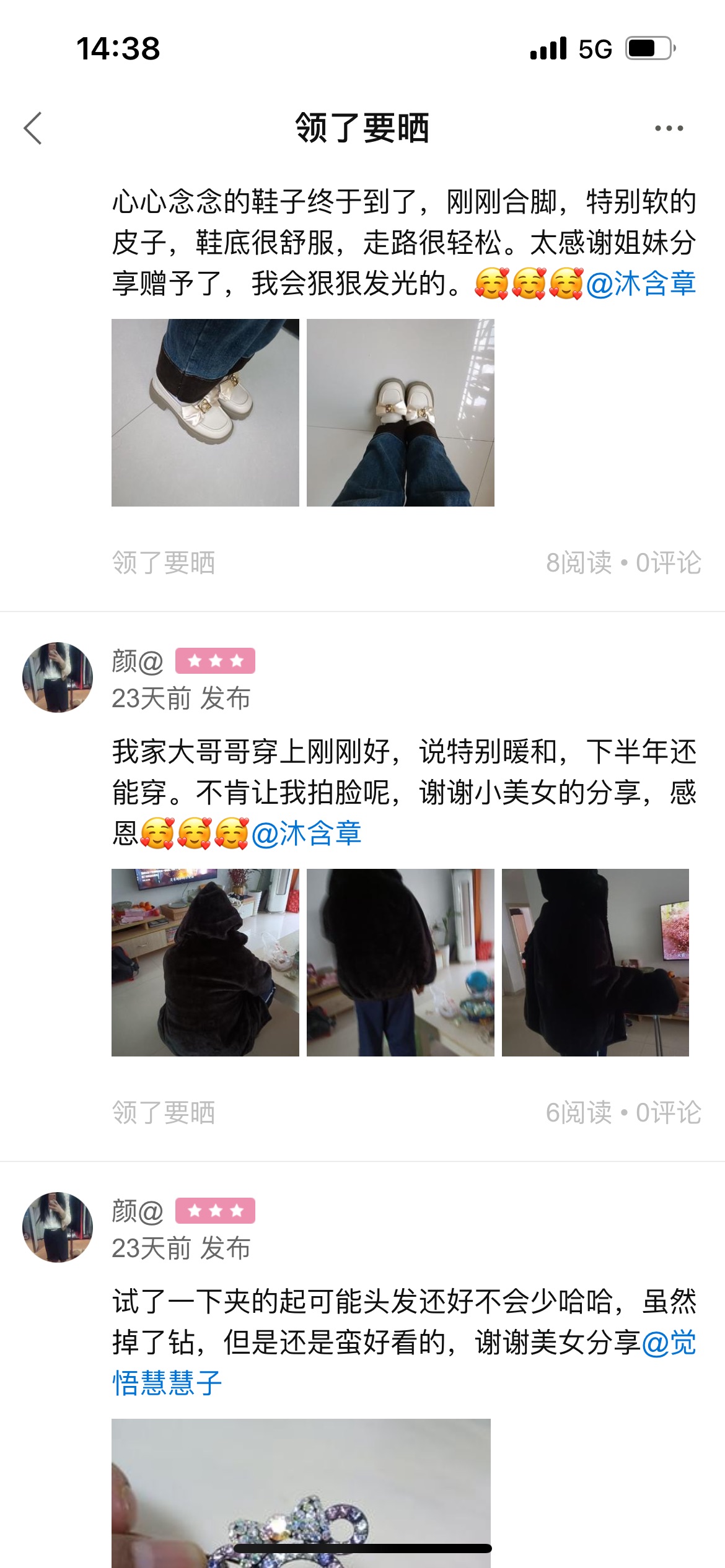
Task: Open the 领了要晒 tag under the shoes post
Action: pos(164,562)
